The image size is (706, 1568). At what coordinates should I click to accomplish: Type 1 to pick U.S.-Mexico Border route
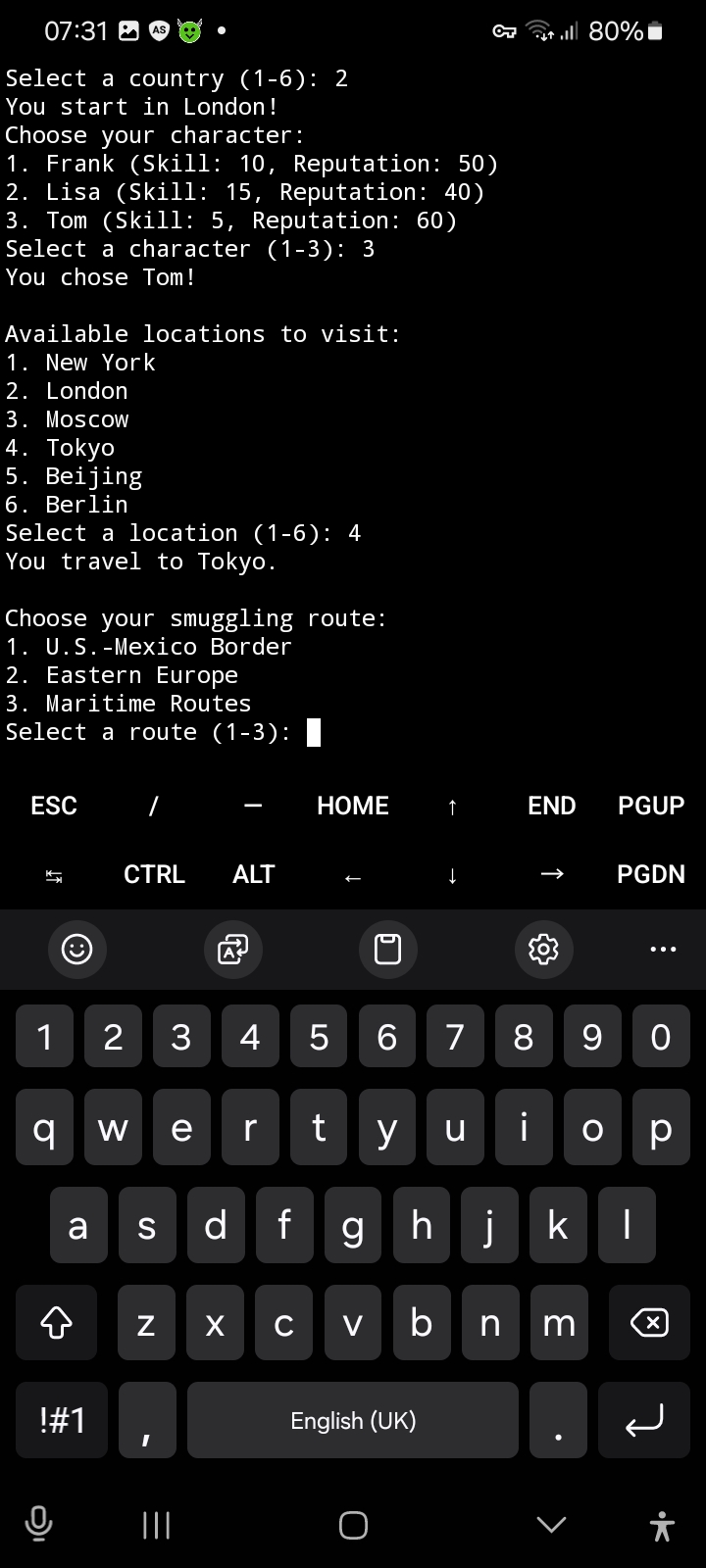pos(44,1036)
